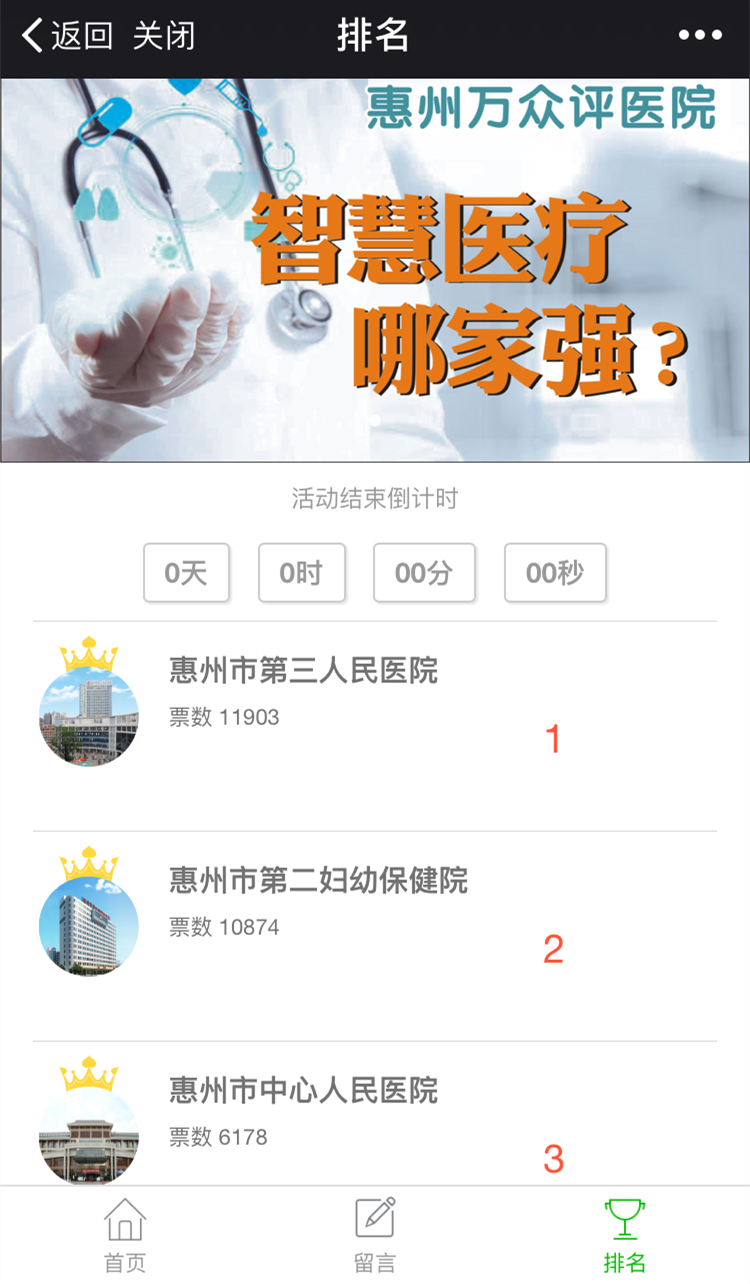Go to the 留言 tab

coord(375,1236)
